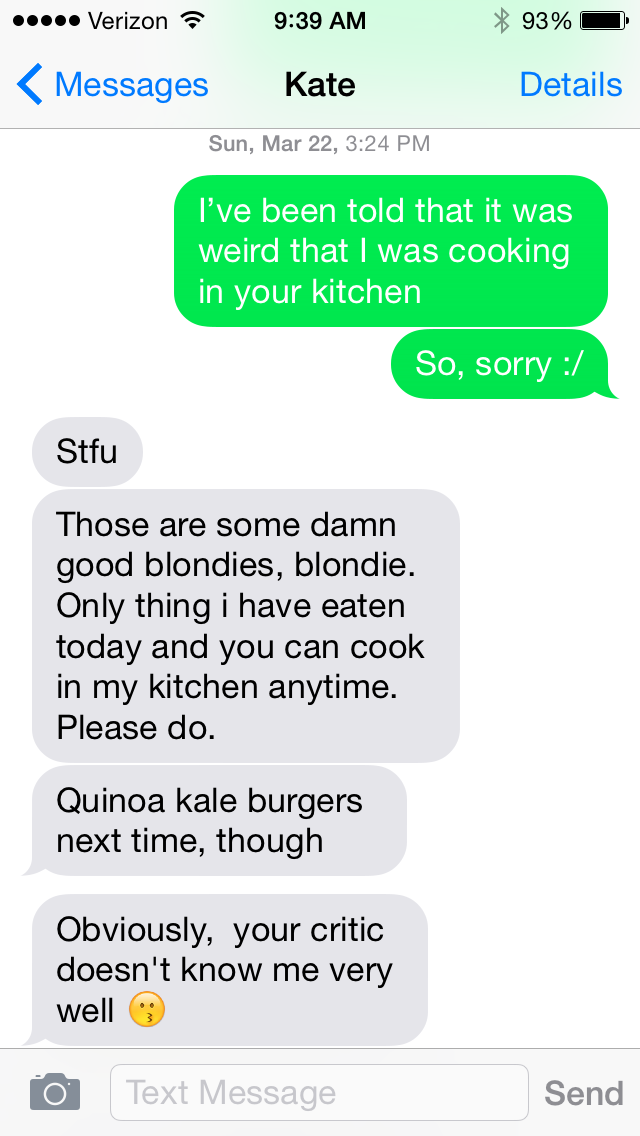
Task: Tap the Send button
Action: pos(583,1093)
